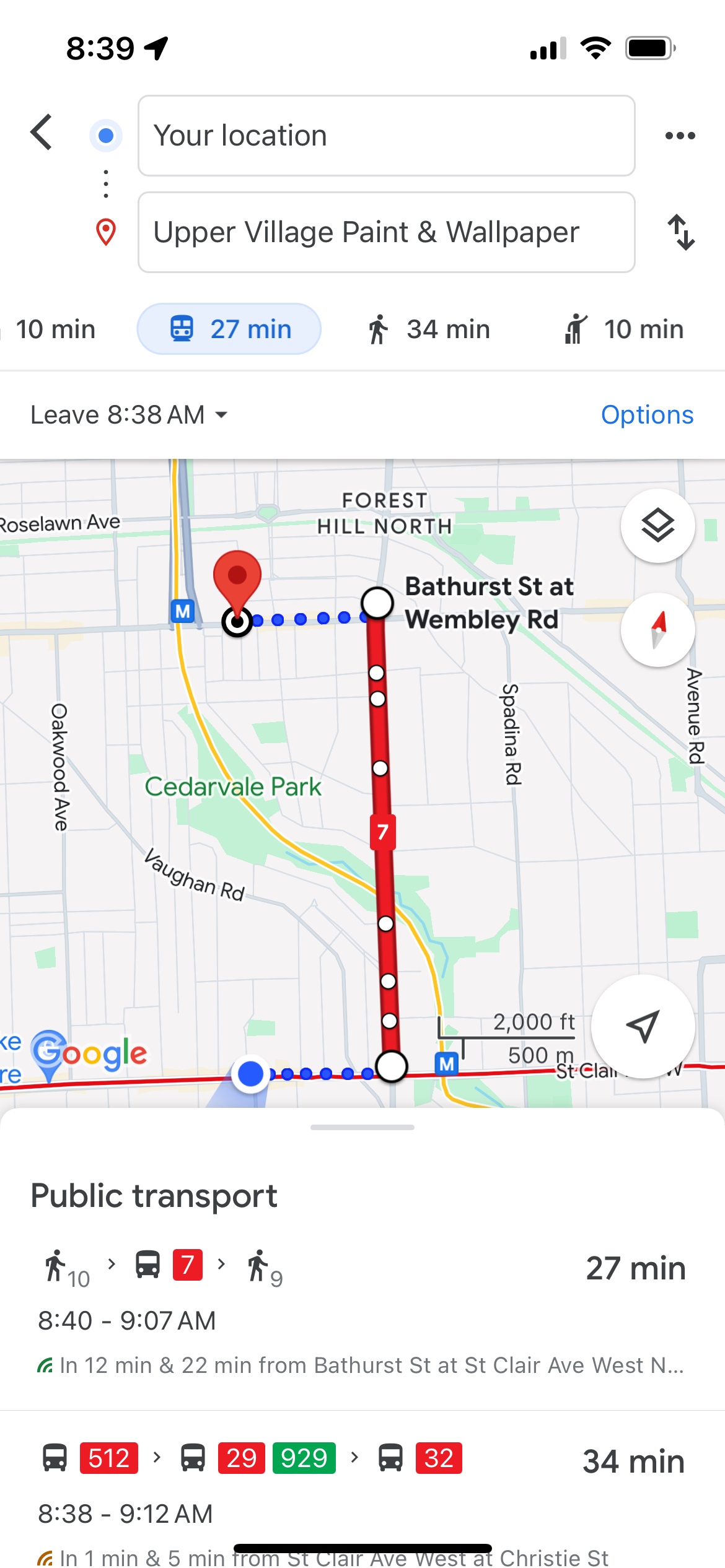This screenshot has width=725, height=1568.
Task: Open the 27 min bus 7 route
Action: click(x=362, y=1312)
